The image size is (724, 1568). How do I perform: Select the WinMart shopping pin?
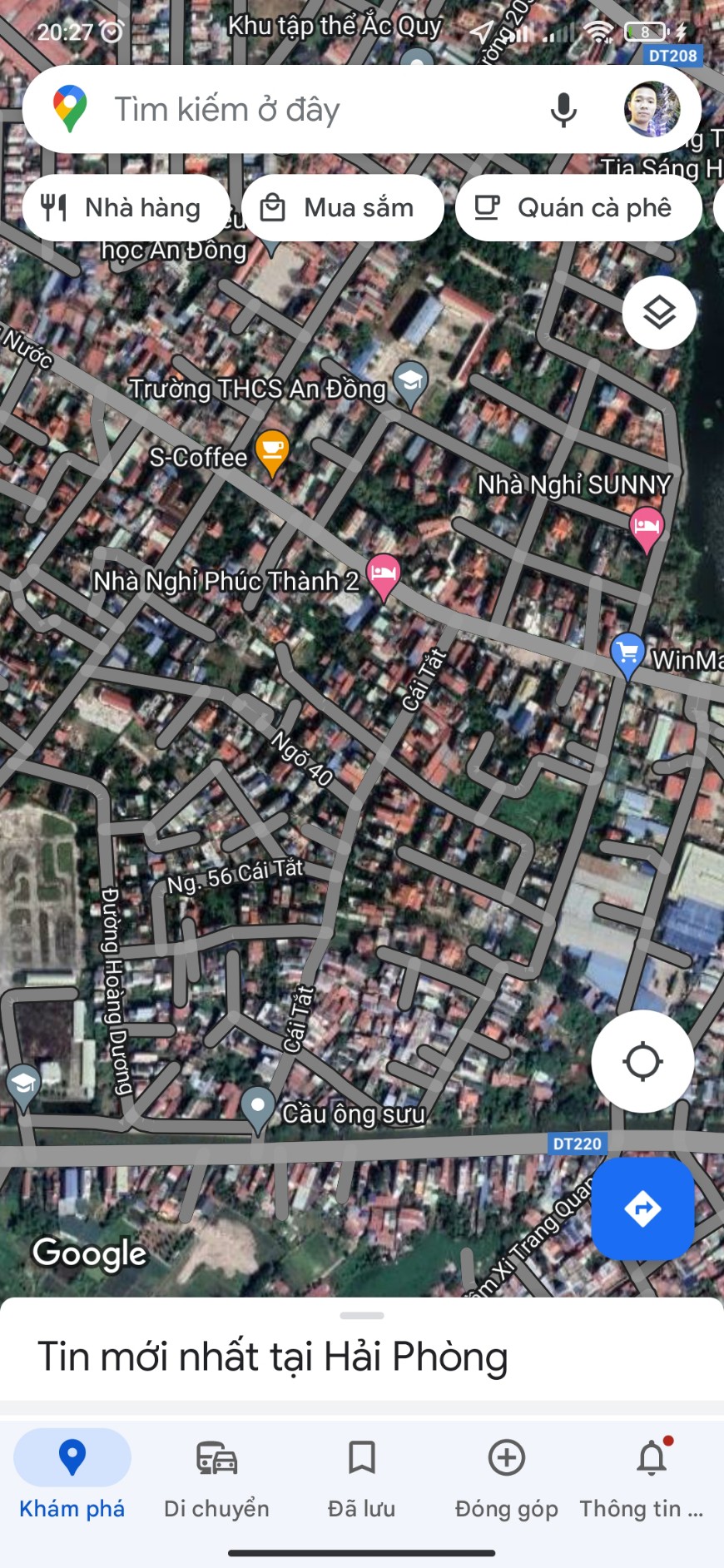[628, 654]
